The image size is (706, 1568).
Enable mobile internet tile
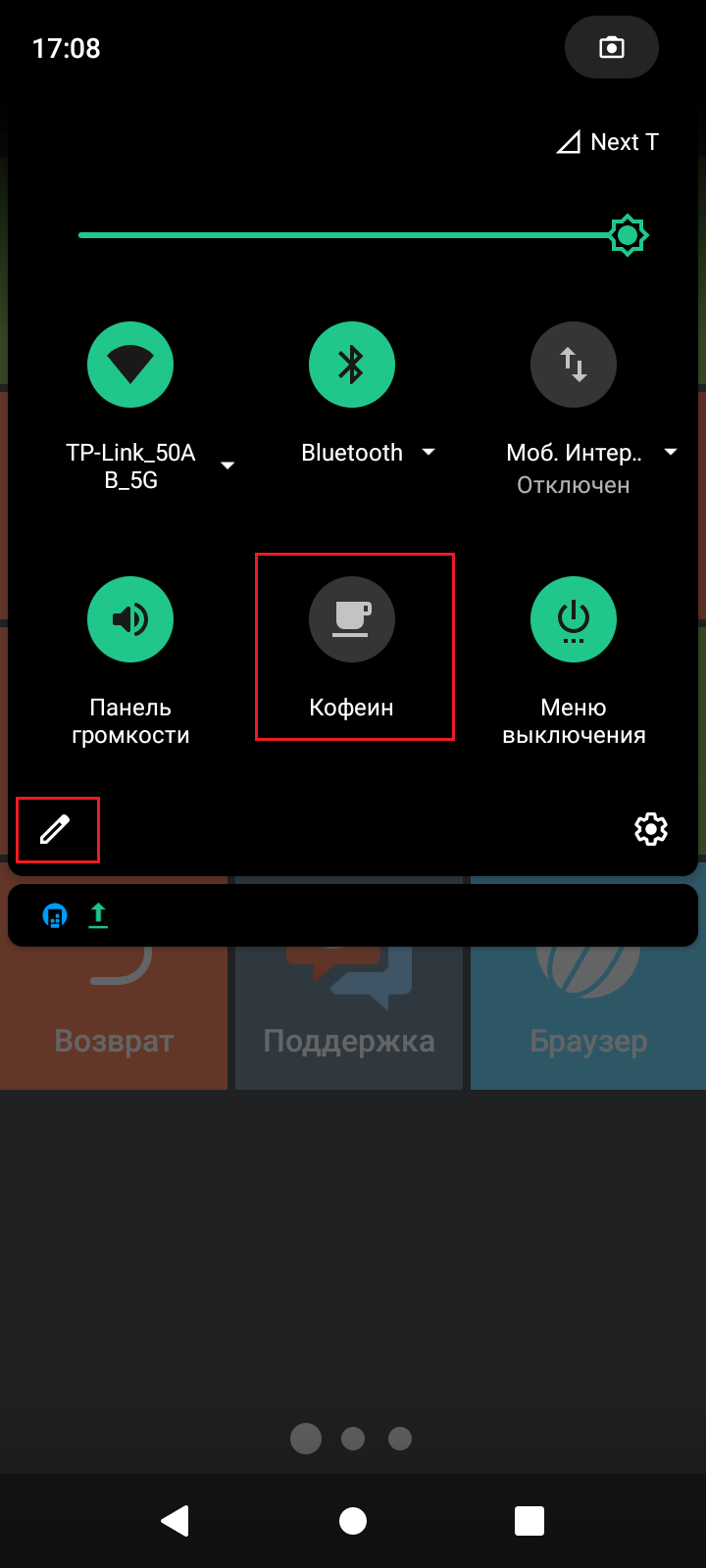[x=574, y=365]
